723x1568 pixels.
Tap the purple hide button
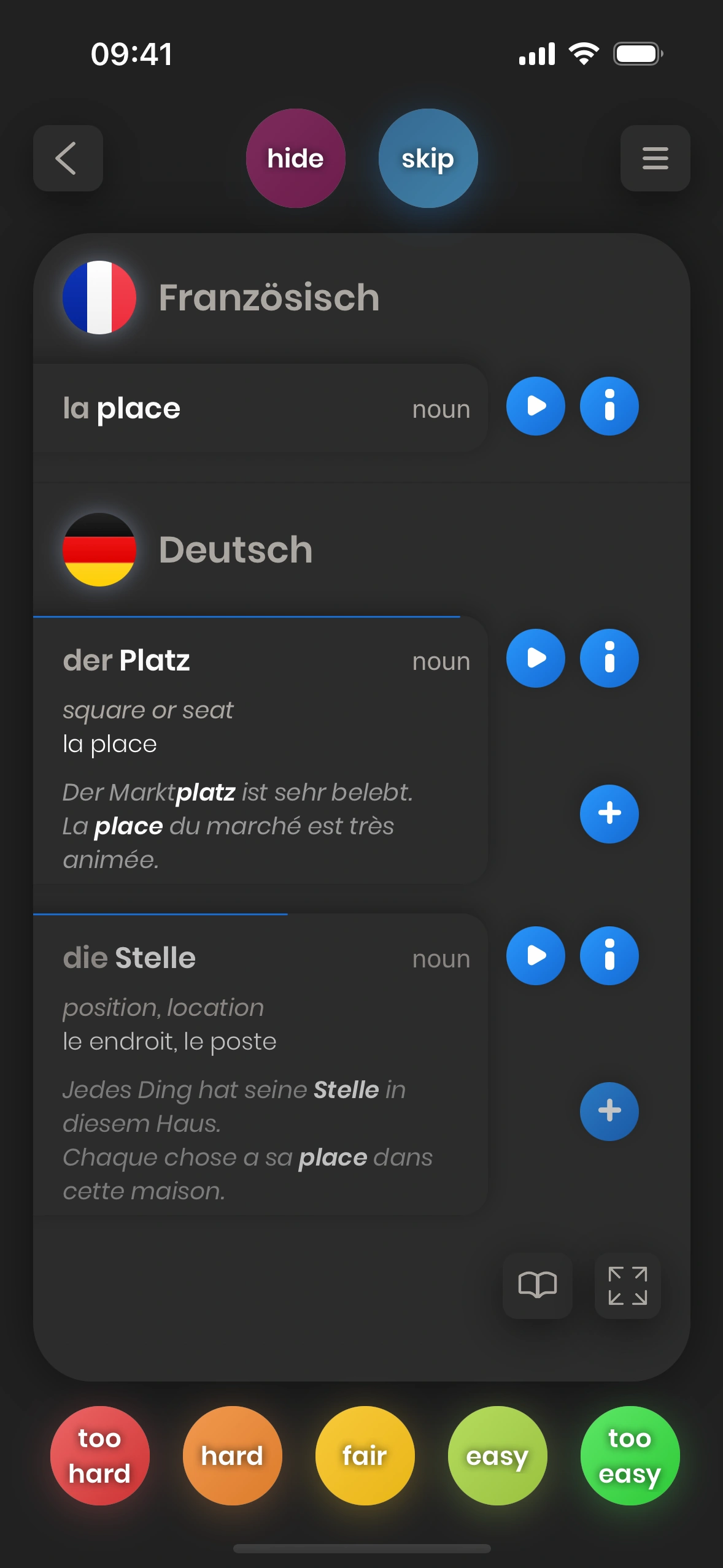[295, 158]
